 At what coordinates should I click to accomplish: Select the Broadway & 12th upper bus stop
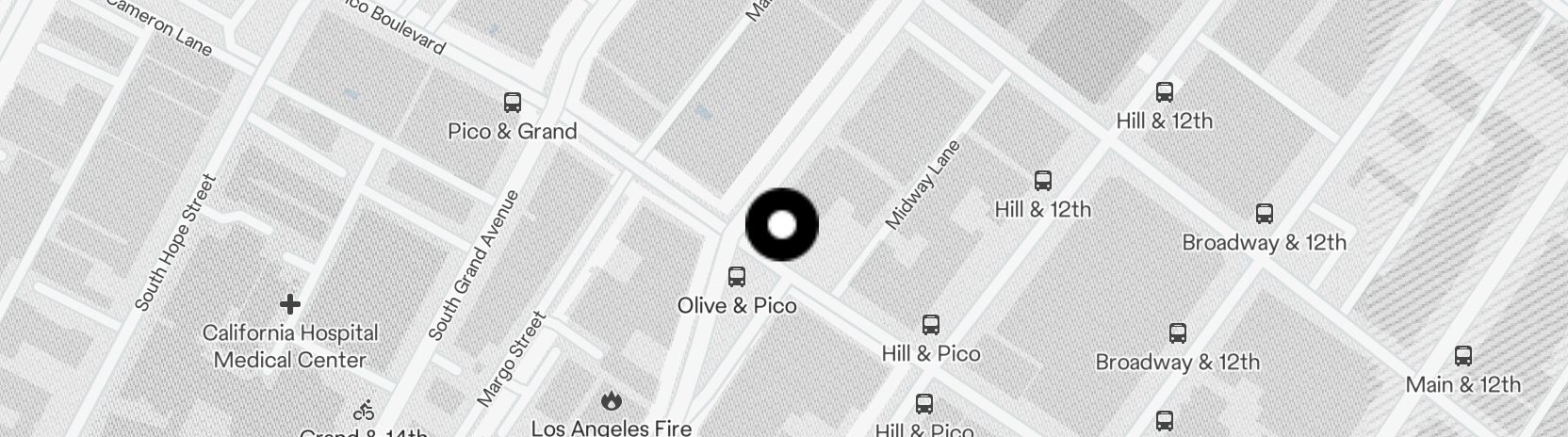(1265, 214)
